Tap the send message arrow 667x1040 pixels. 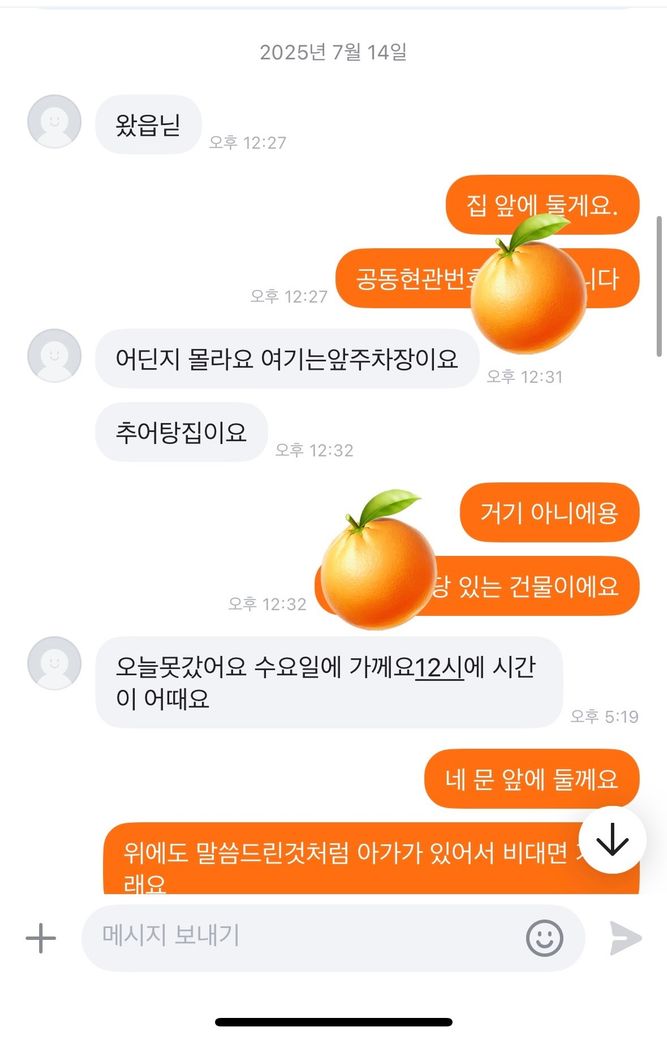point(625,938)
